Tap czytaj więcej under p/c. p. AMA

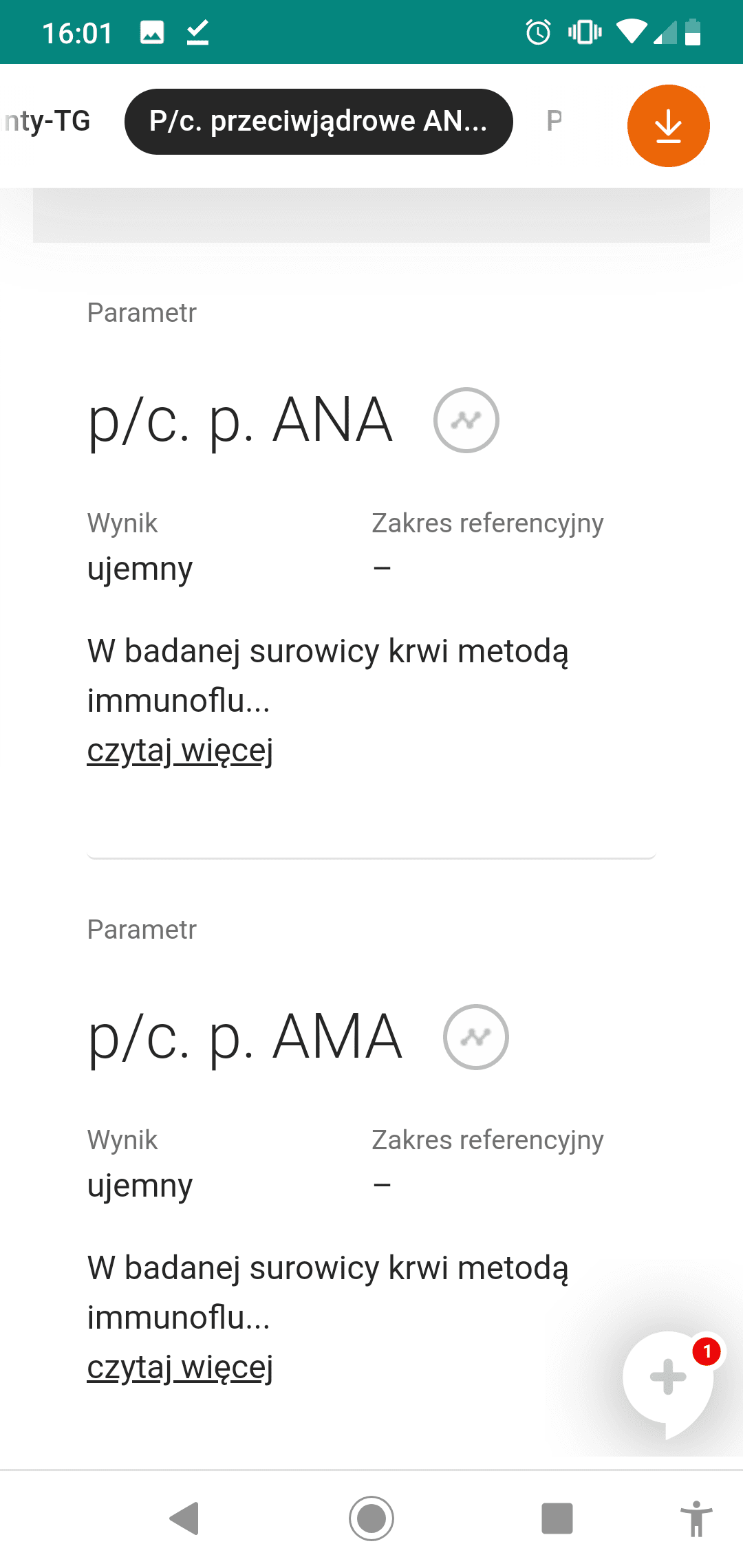pyautogui.click(x=180, y=1367)
